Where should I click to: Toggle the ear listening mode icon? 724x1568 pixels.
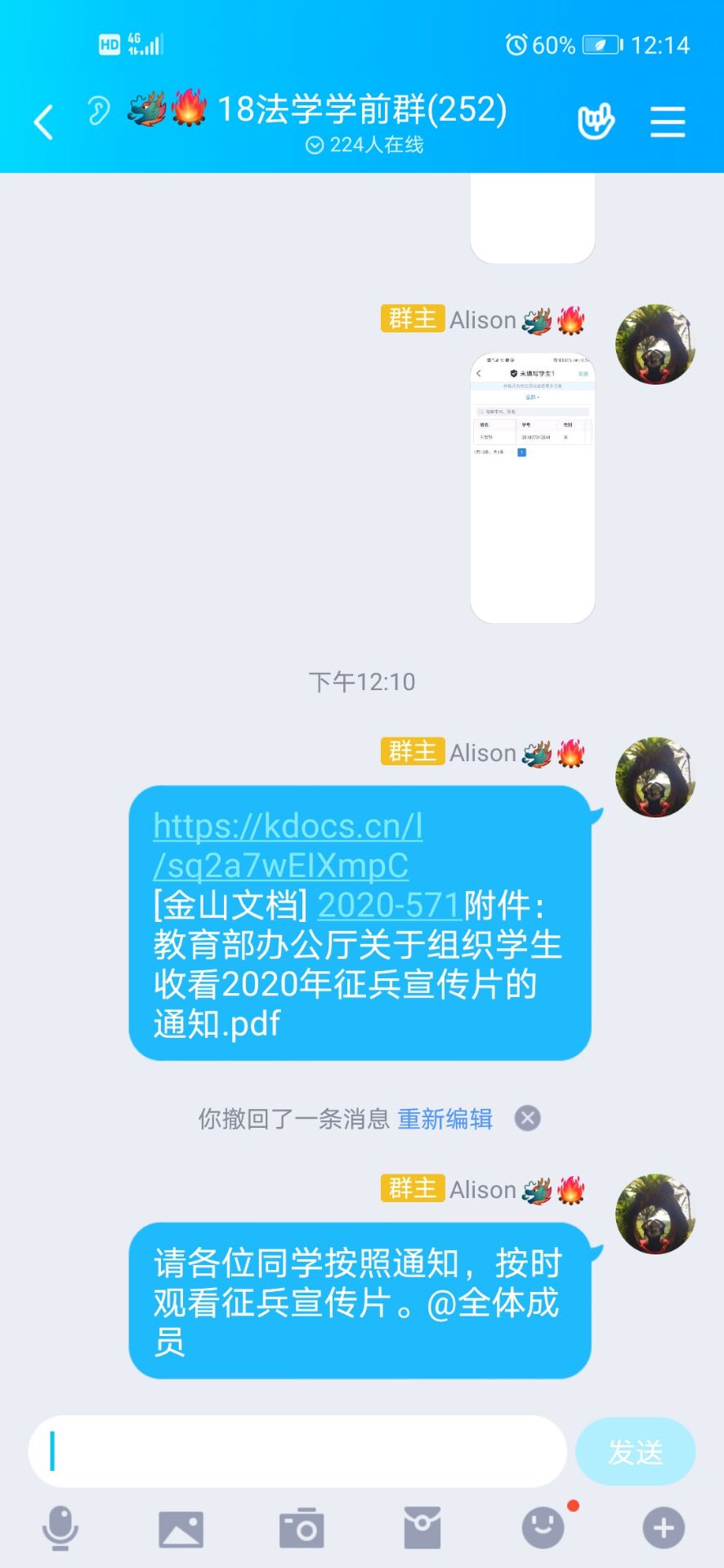click(x=98, y=111)
